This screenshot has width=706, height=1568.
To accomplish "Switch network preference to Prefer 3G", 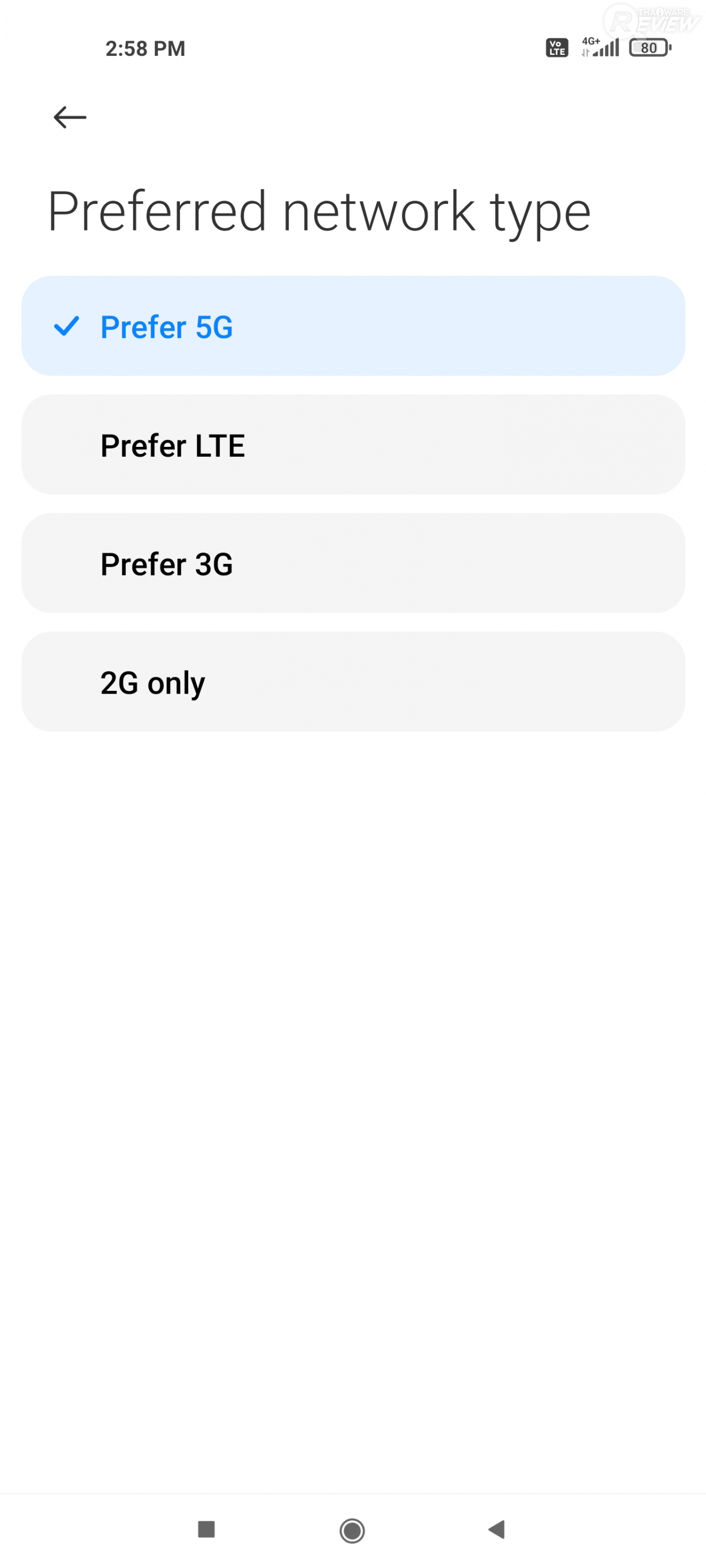I will tap(352, 563).
